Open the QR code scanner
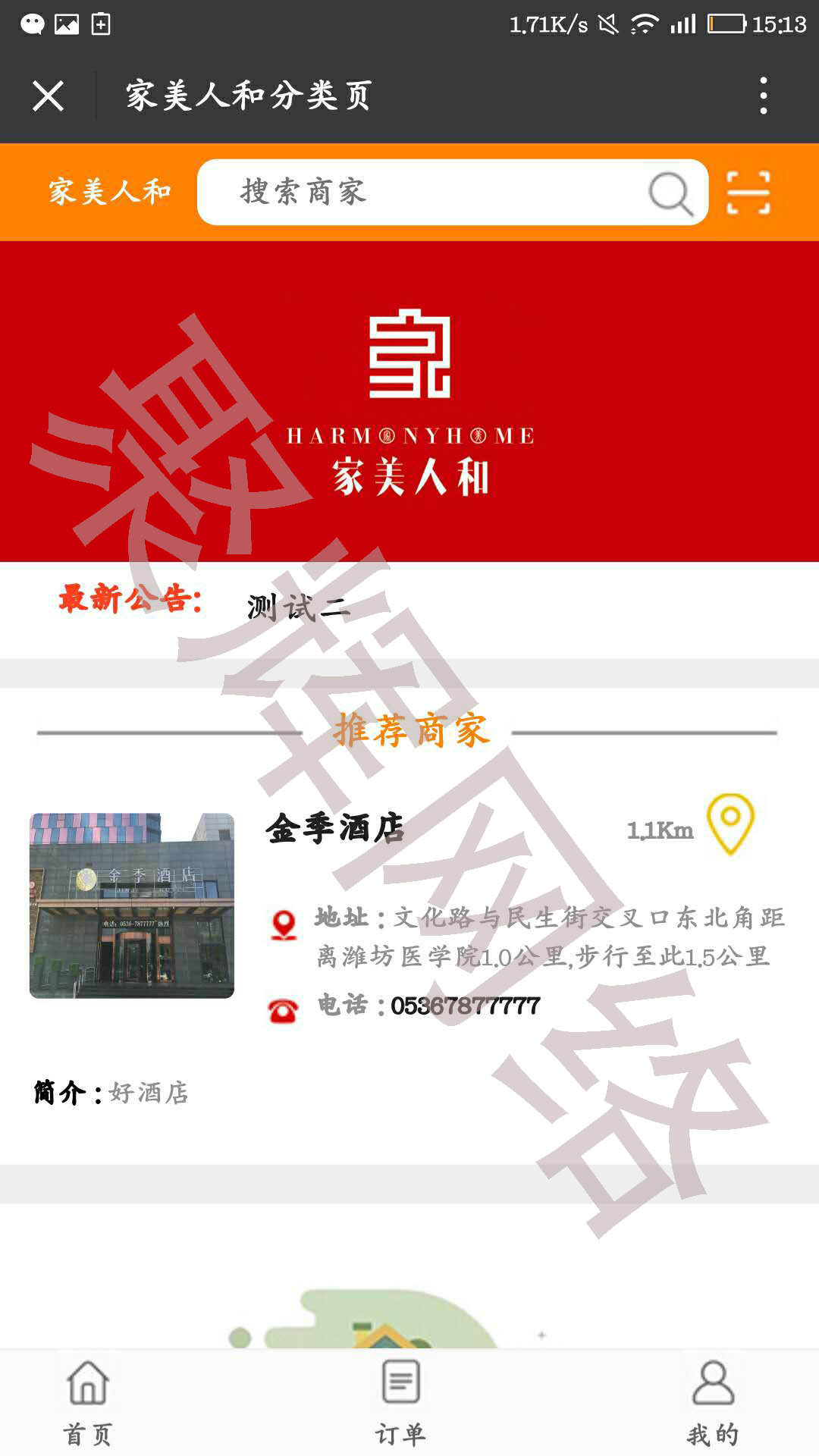819x1456 pixels. 748,193
